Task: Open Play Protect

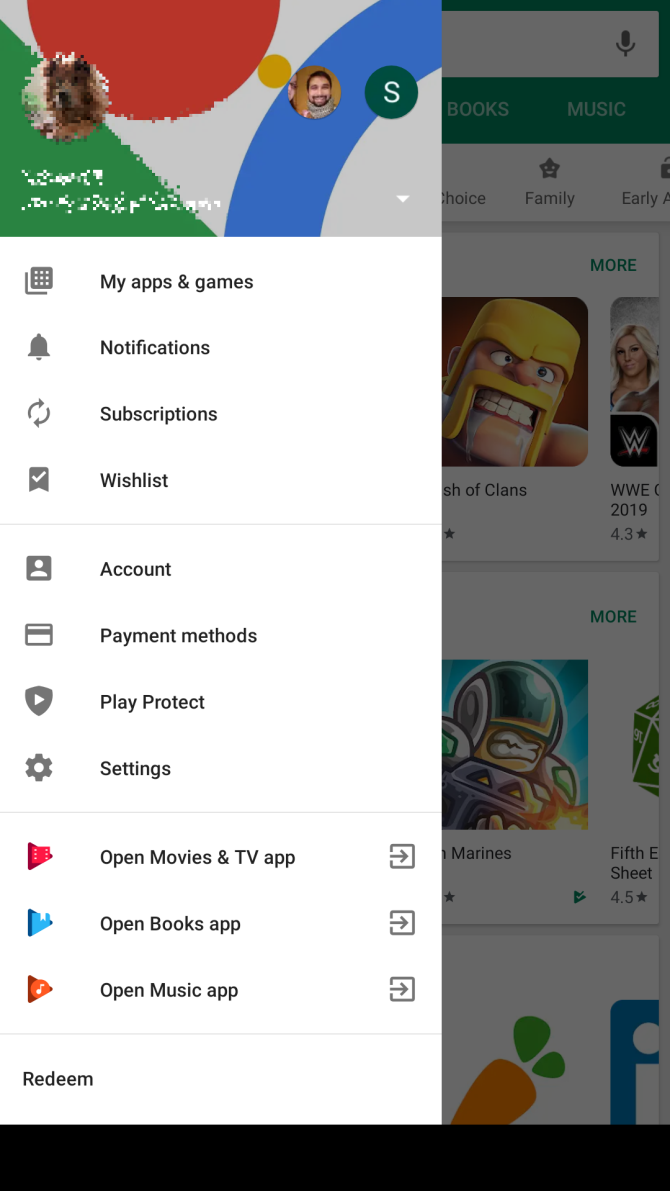Action: (x=220, y=702)
